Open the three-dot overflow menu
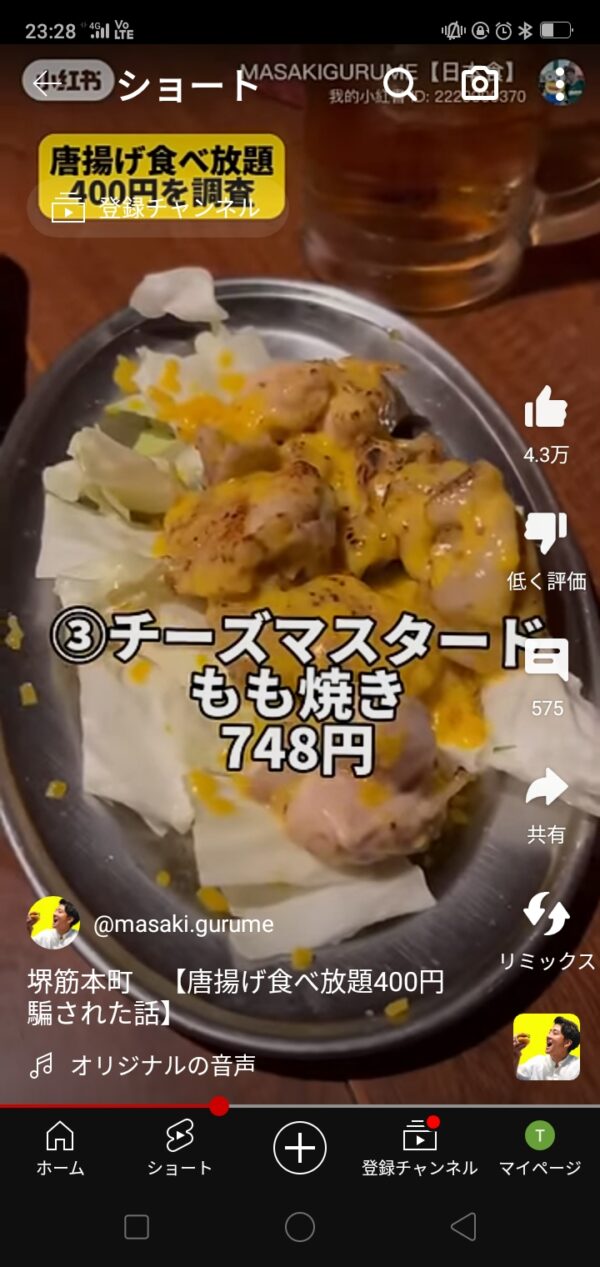600x1267 pixels. click(561, 85)
